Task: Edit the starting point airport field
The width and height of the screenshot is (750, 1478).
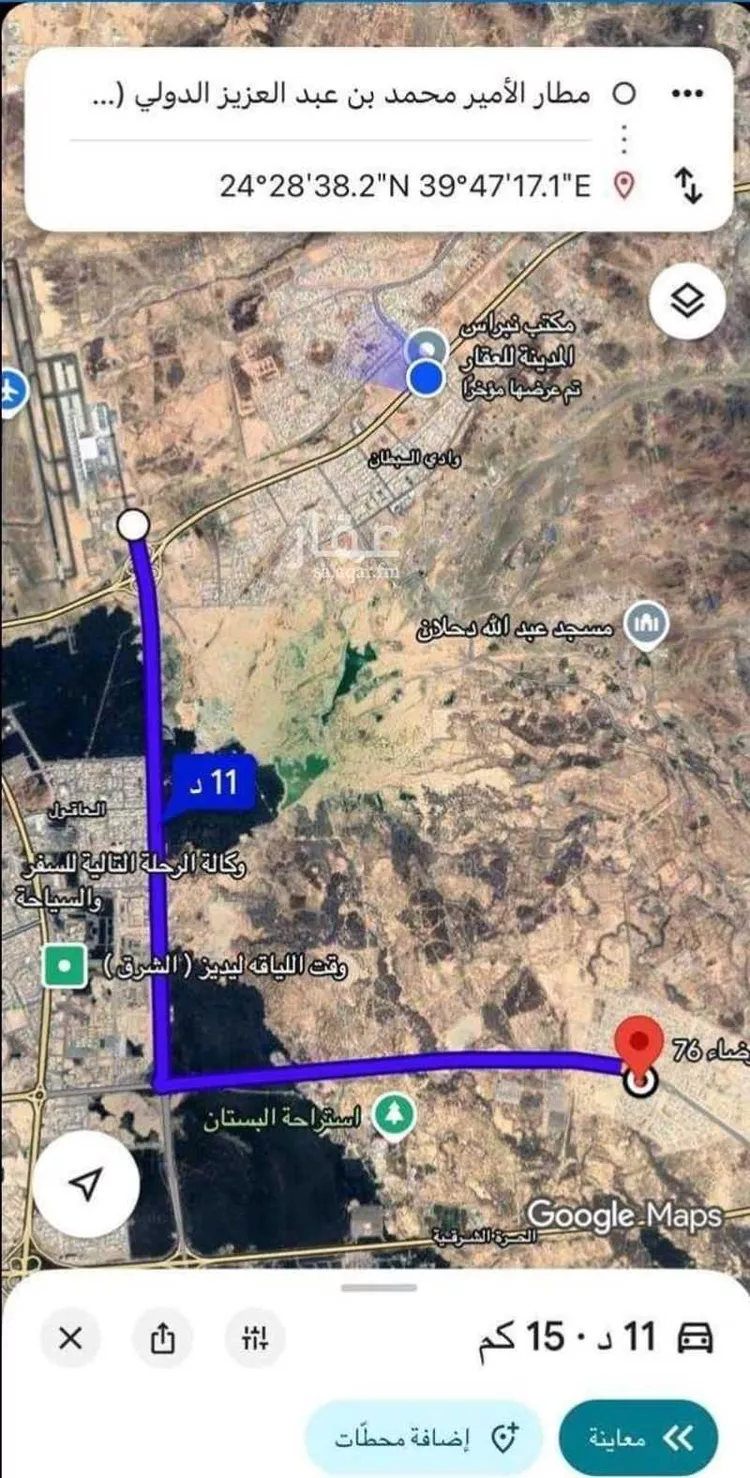Action: (400, 95)
